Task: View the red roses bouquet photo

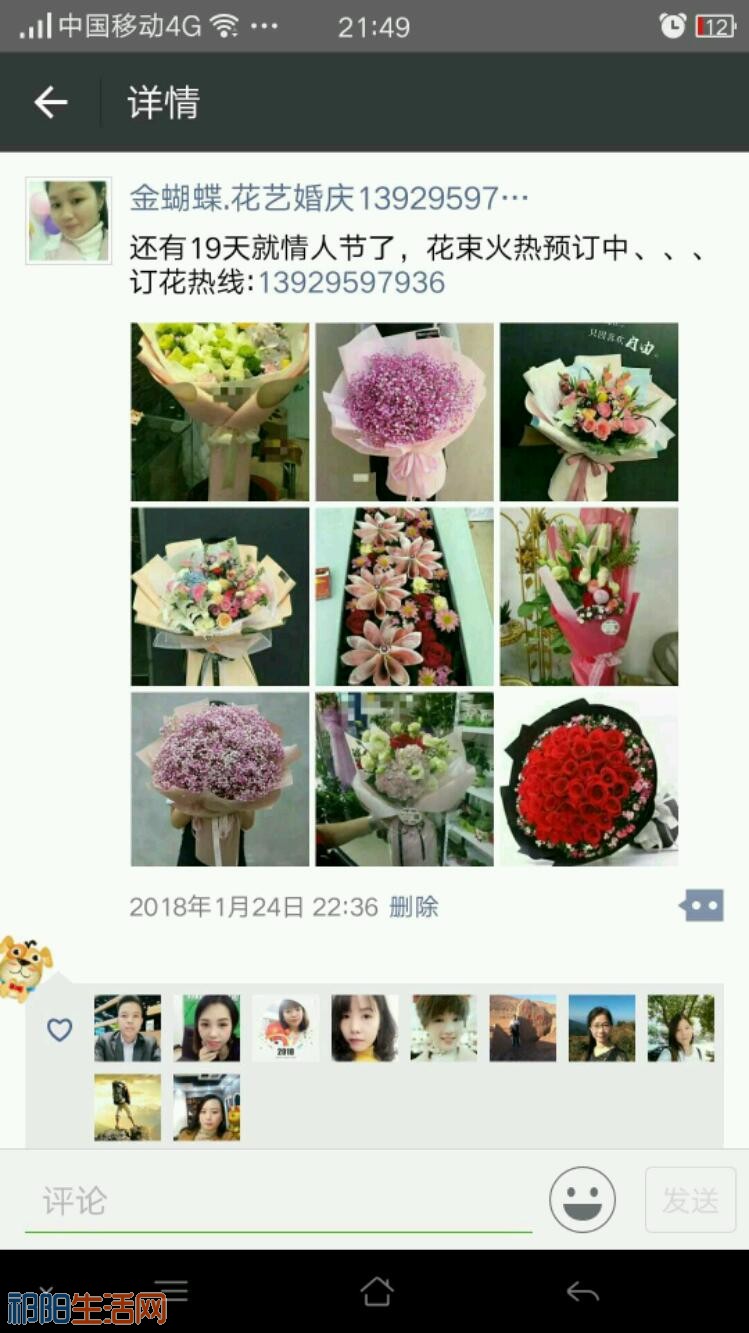Action: 589,779
